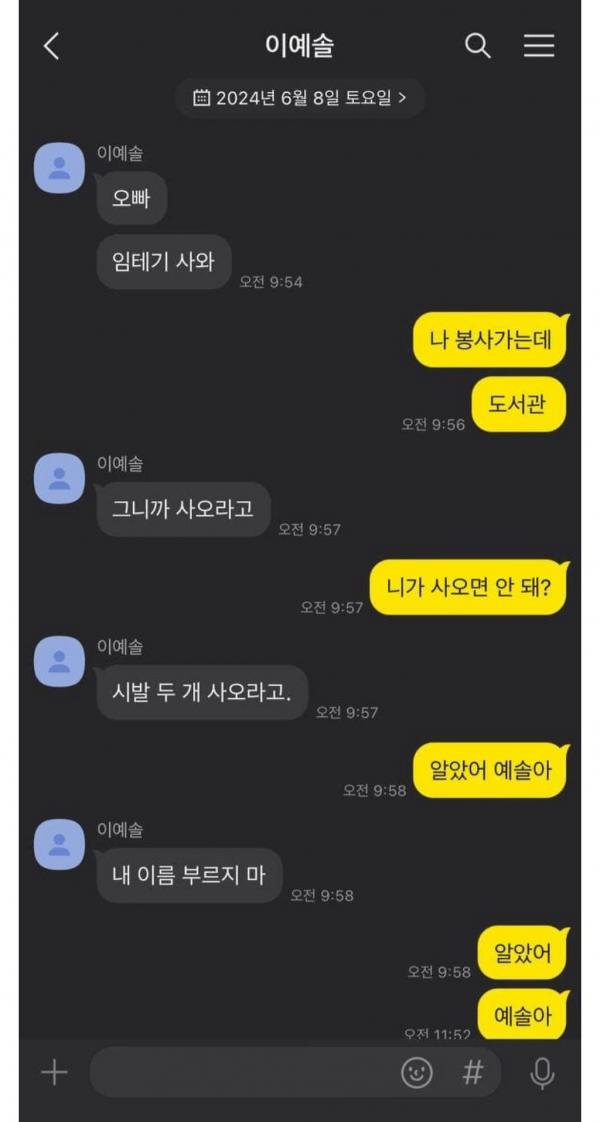Search within this chat

[478, 47]
